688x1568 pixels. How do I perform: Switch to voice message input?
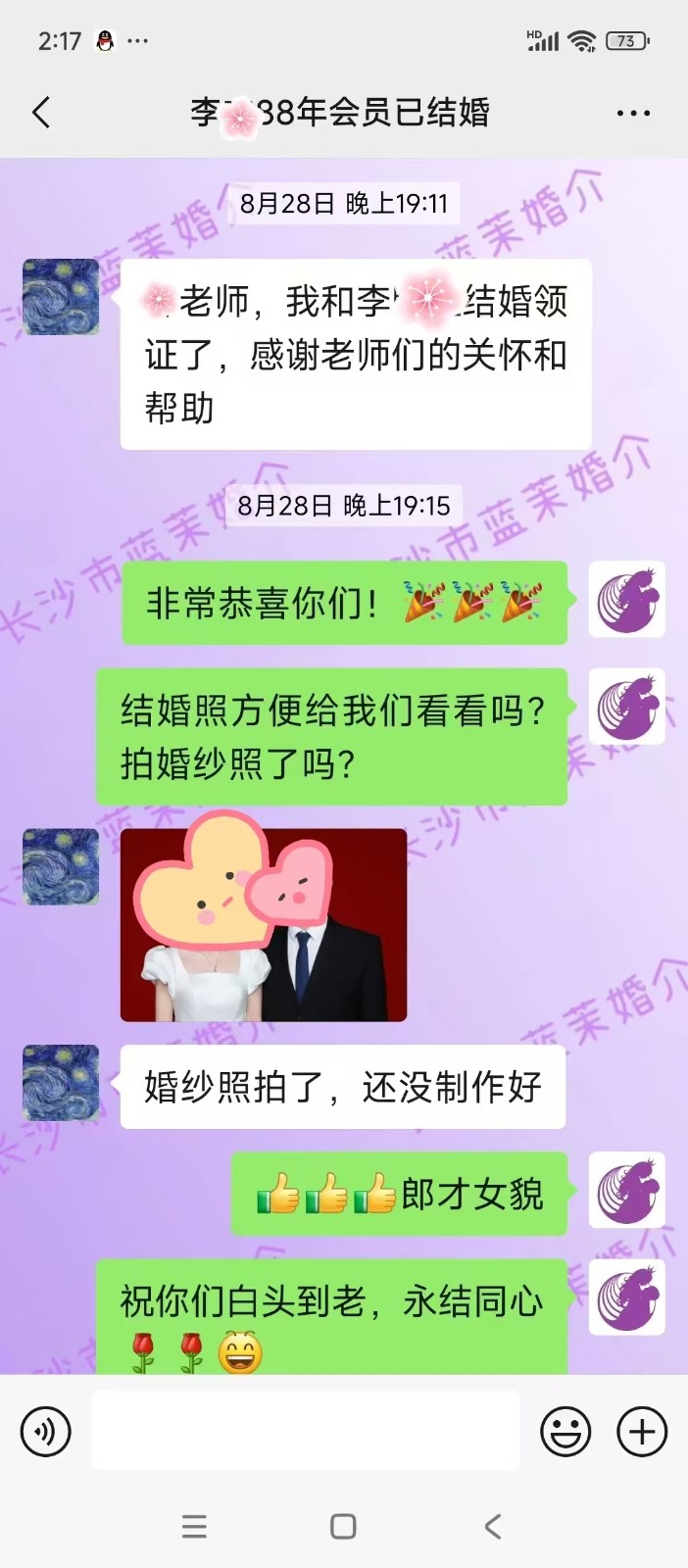click(x=46, y=1432)
